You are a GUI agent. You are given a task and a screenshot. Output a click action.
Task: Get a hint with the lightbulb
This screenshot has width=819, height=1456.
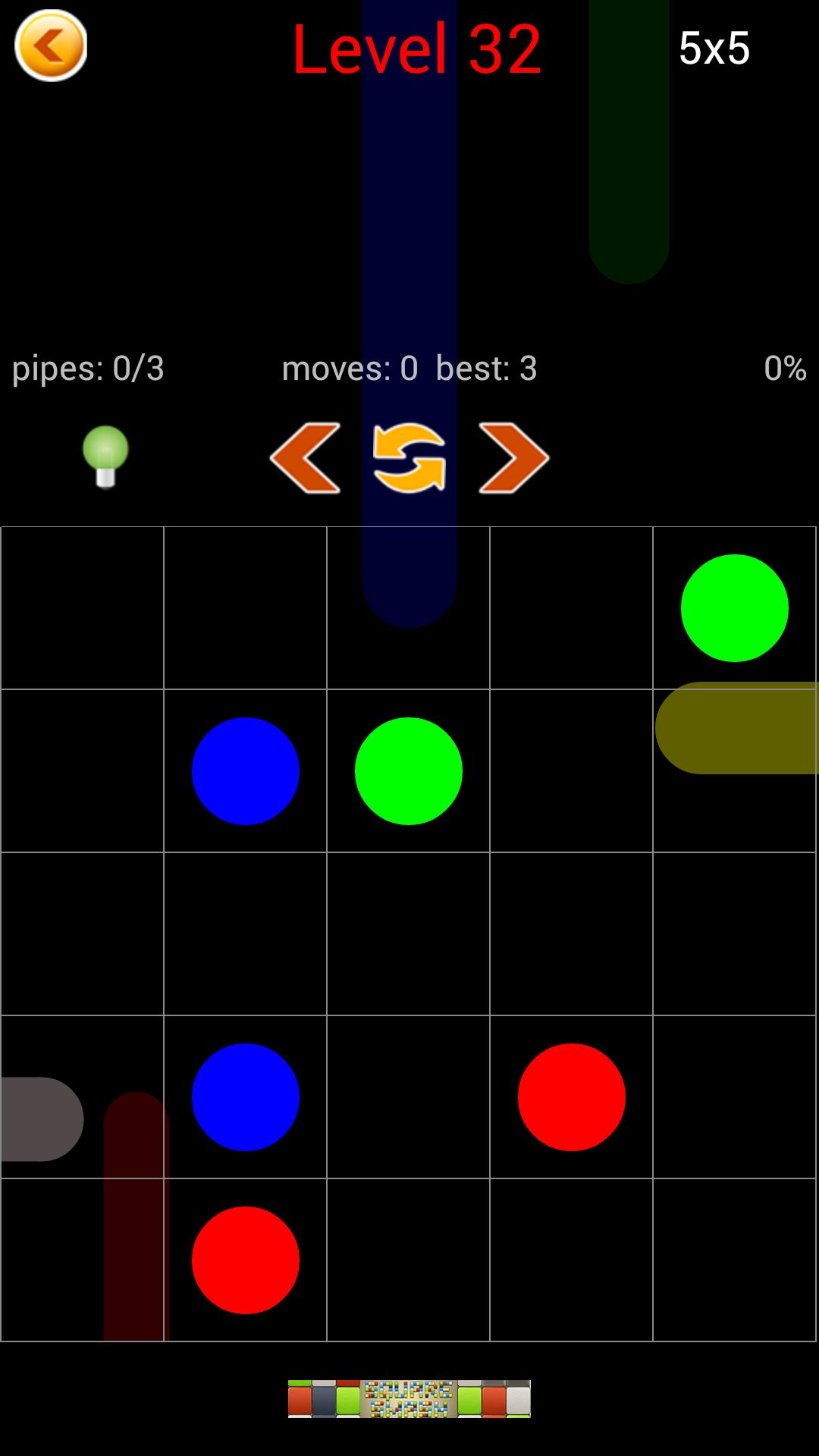(x=105, y=456)
